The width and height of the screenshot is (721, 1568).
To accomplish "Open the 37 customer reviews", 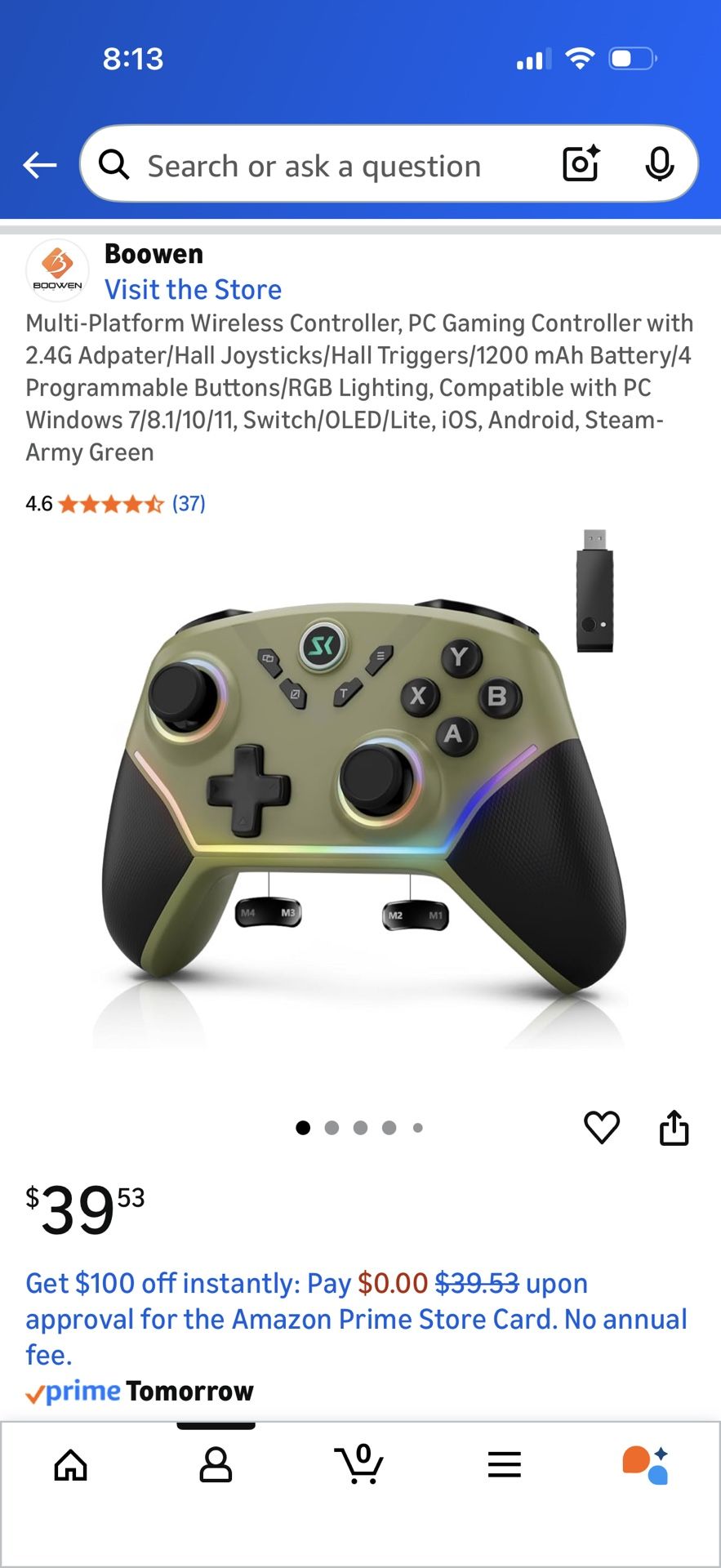I will (189, 503).
